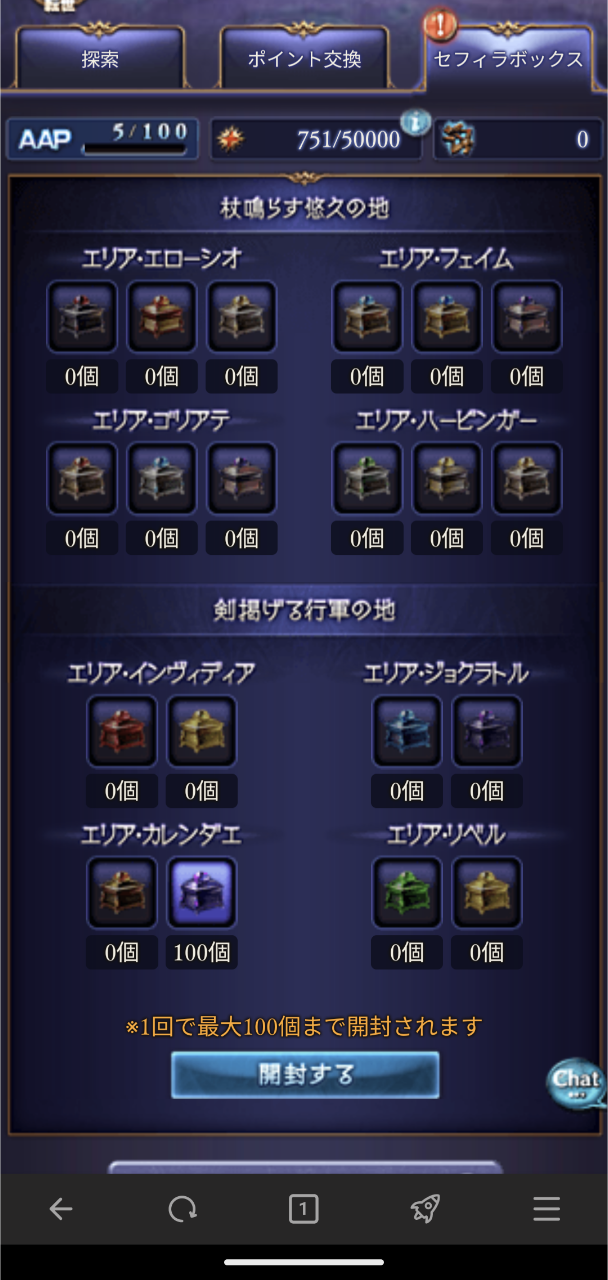Open the Chat bubble
This screenshot has height=1280, width=608.
[x=576, y=1081]
